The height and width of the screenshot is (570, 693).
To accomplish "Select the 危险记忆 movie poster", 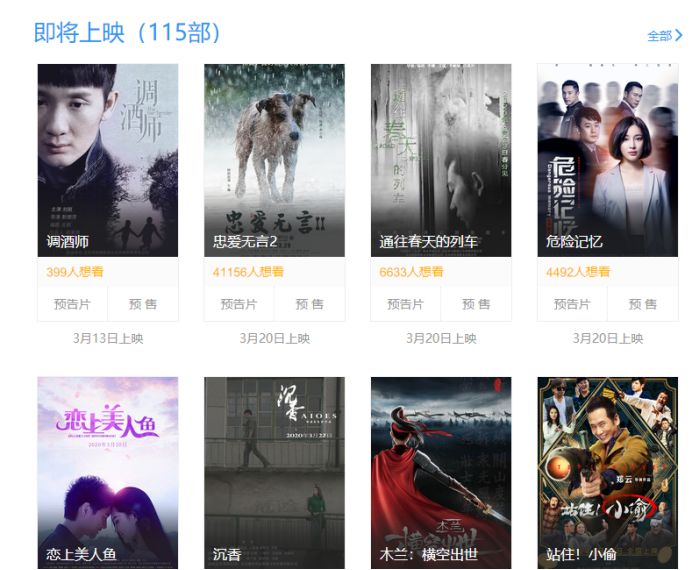I will 607,160.
